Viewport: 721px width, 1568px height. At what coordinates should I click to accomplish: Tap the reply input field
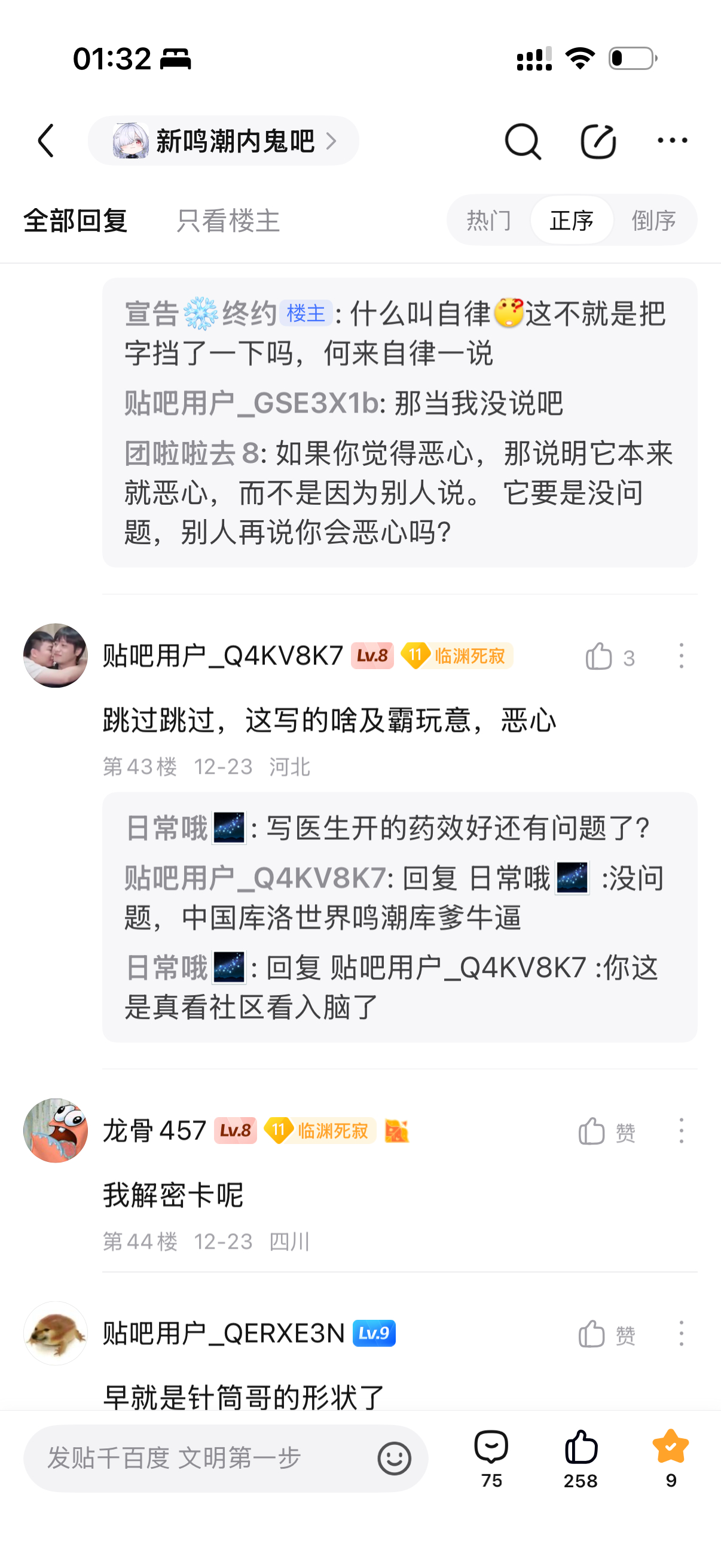click(201, 1458)
